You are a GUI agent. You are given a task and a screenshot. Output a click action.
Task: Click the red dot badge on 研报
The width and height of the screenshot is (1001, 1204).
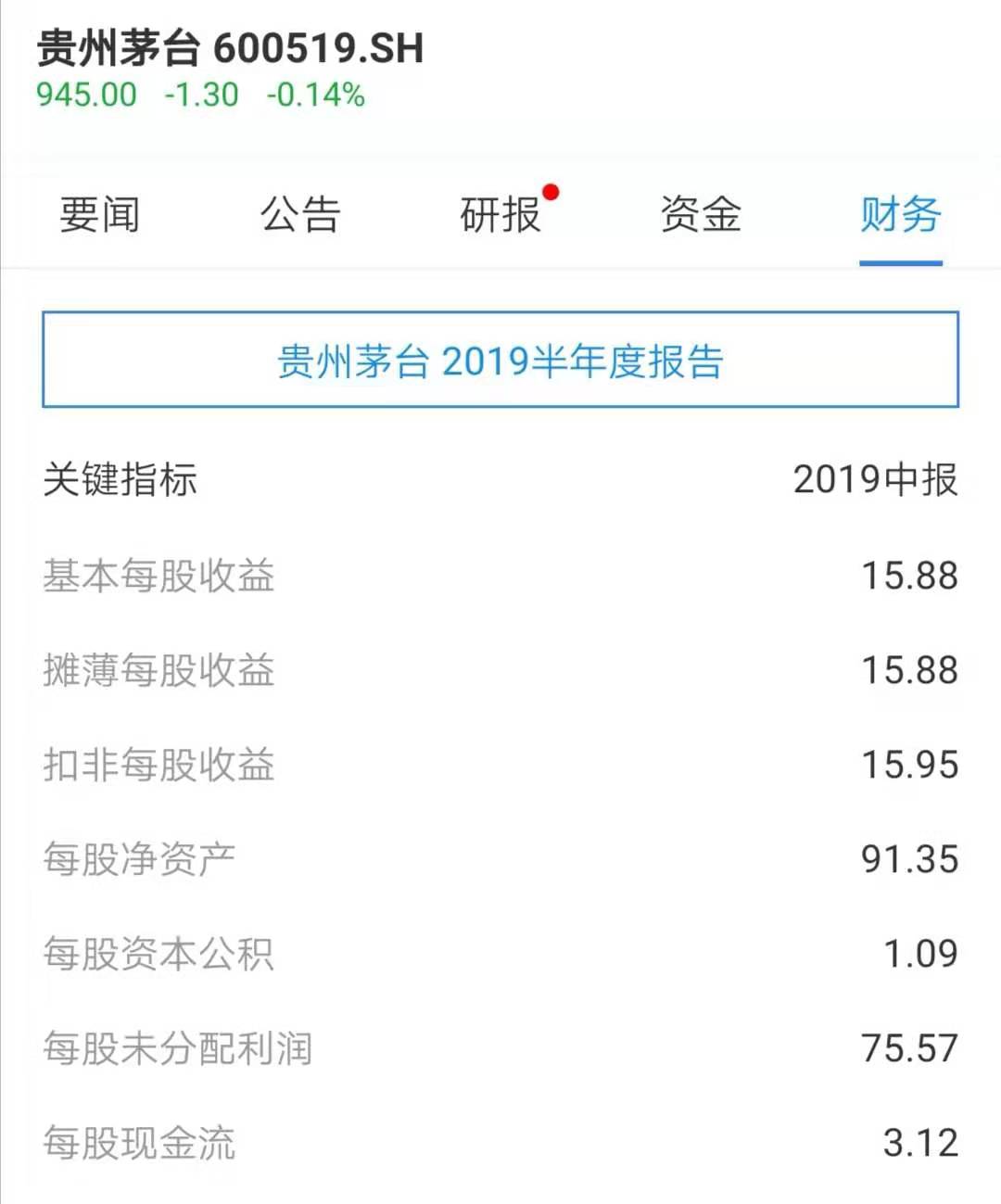click(551, 192)
